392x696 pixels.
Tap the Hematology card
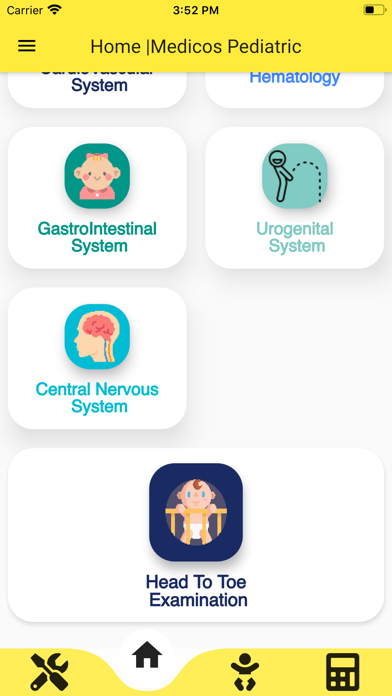pyautogui.click(x=294, y=90)
